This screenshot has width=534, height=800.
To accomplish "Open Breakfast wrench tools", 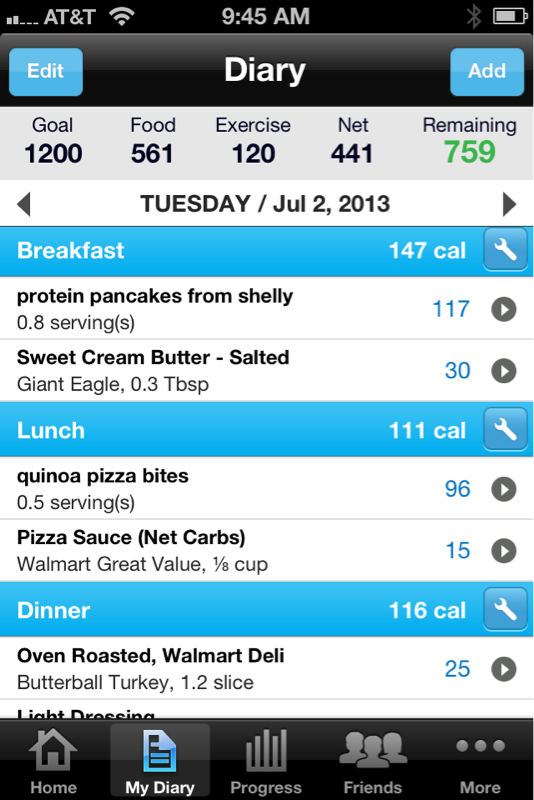I will pos(505,251).
